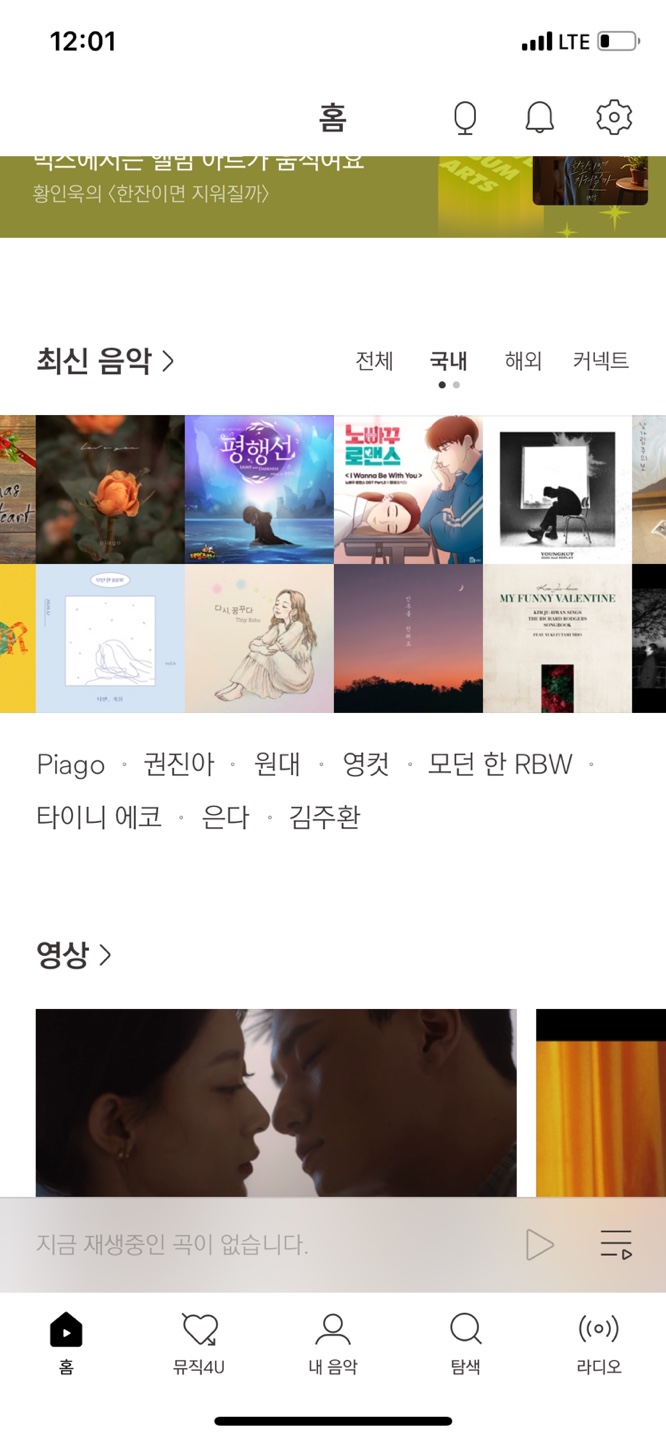Open the orange rose album cover
The width and height of the screenshot is (666, 1440).
[110, 489]
